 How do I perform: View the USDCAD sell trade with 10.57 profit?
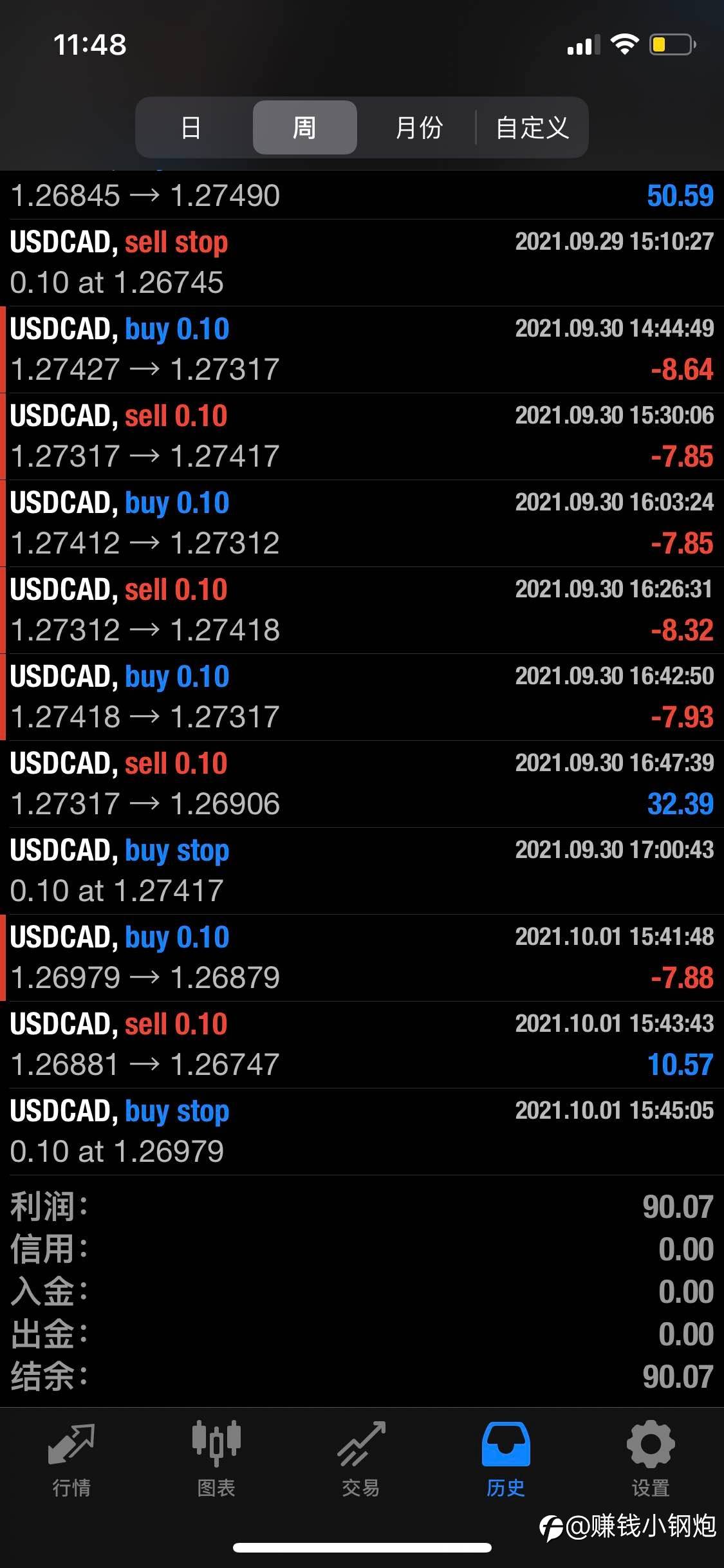[362, 1045]
